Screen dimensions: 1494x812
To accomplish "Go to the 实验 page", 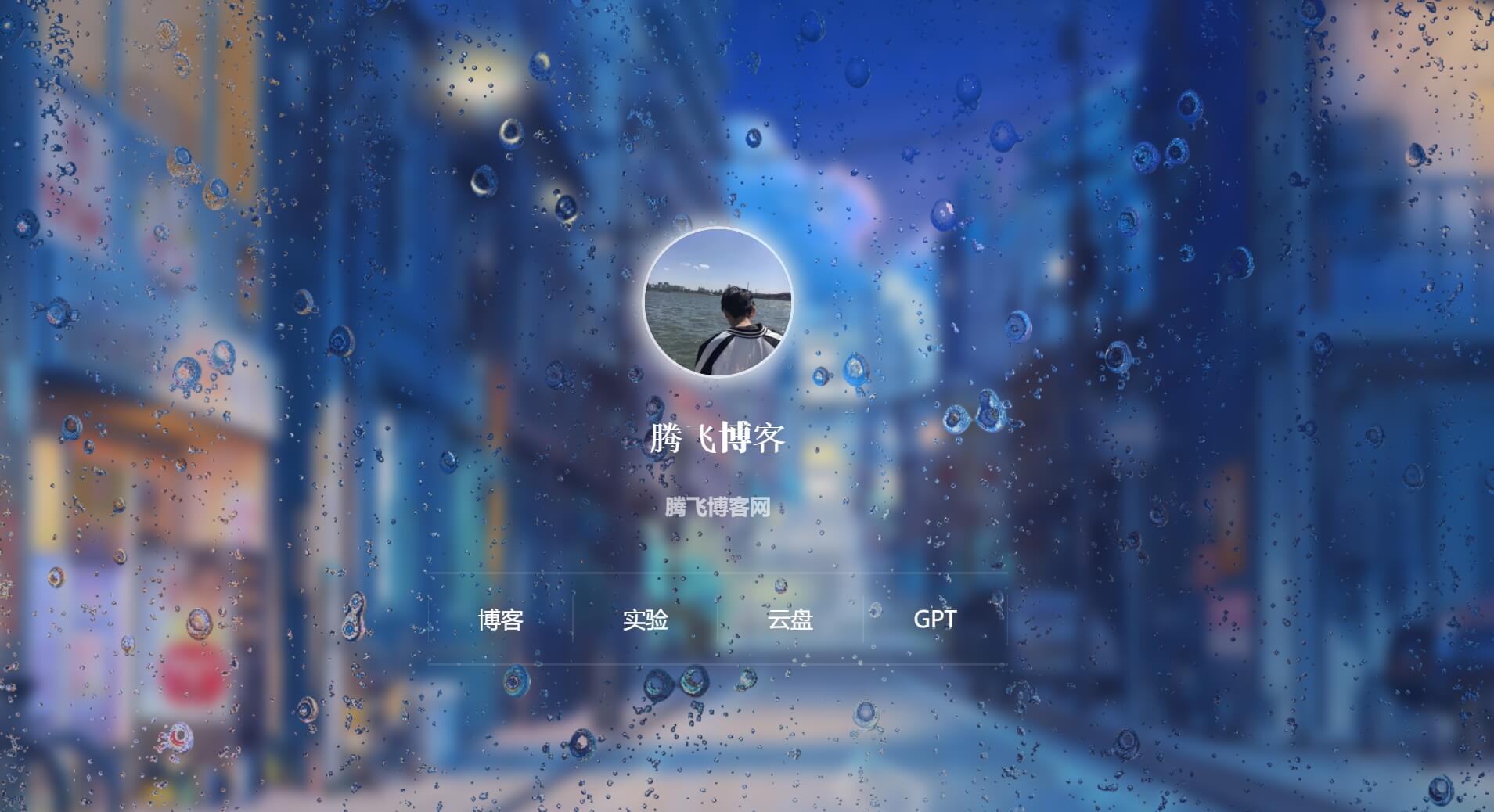I will (x=645, y=620).
